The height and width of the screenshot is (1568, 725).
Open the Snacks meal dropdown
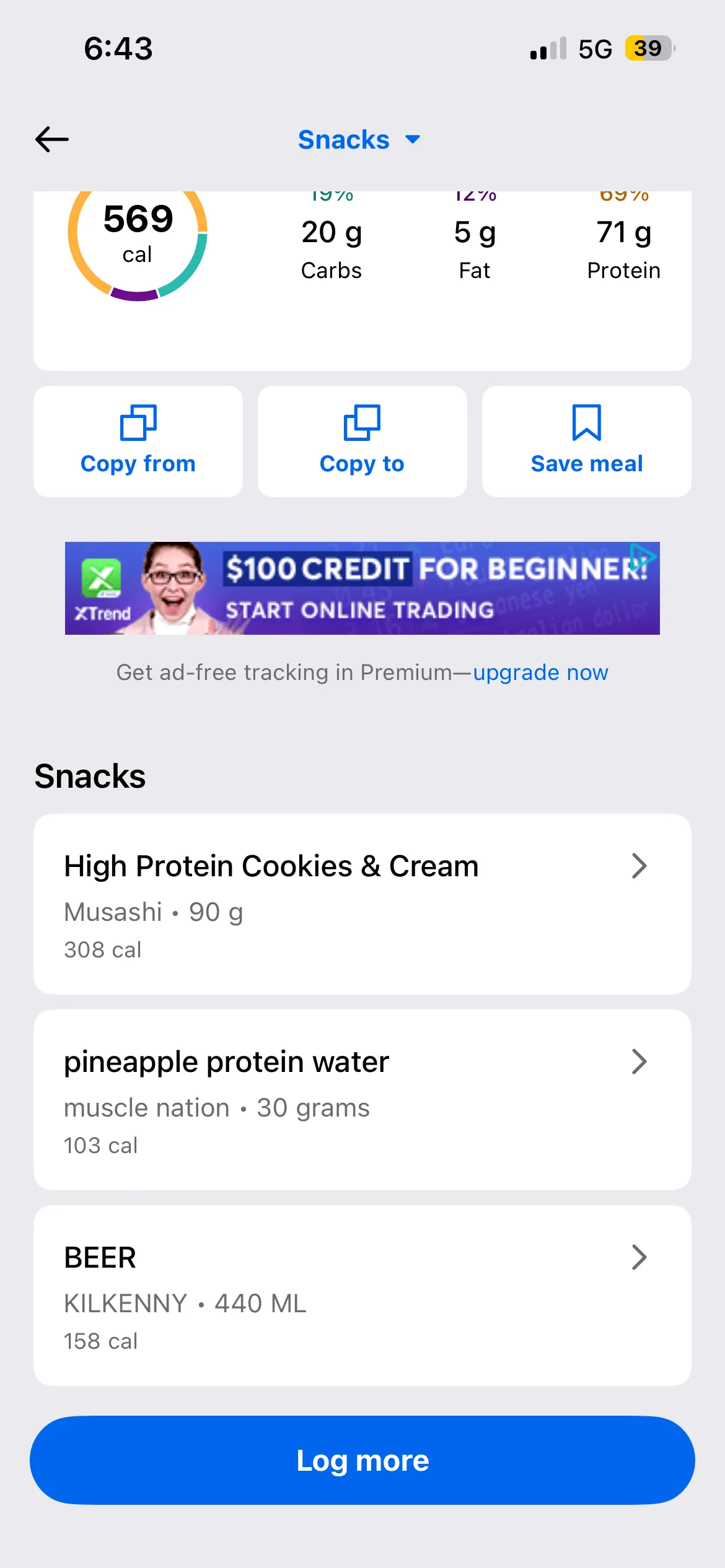tap(359, 139)
